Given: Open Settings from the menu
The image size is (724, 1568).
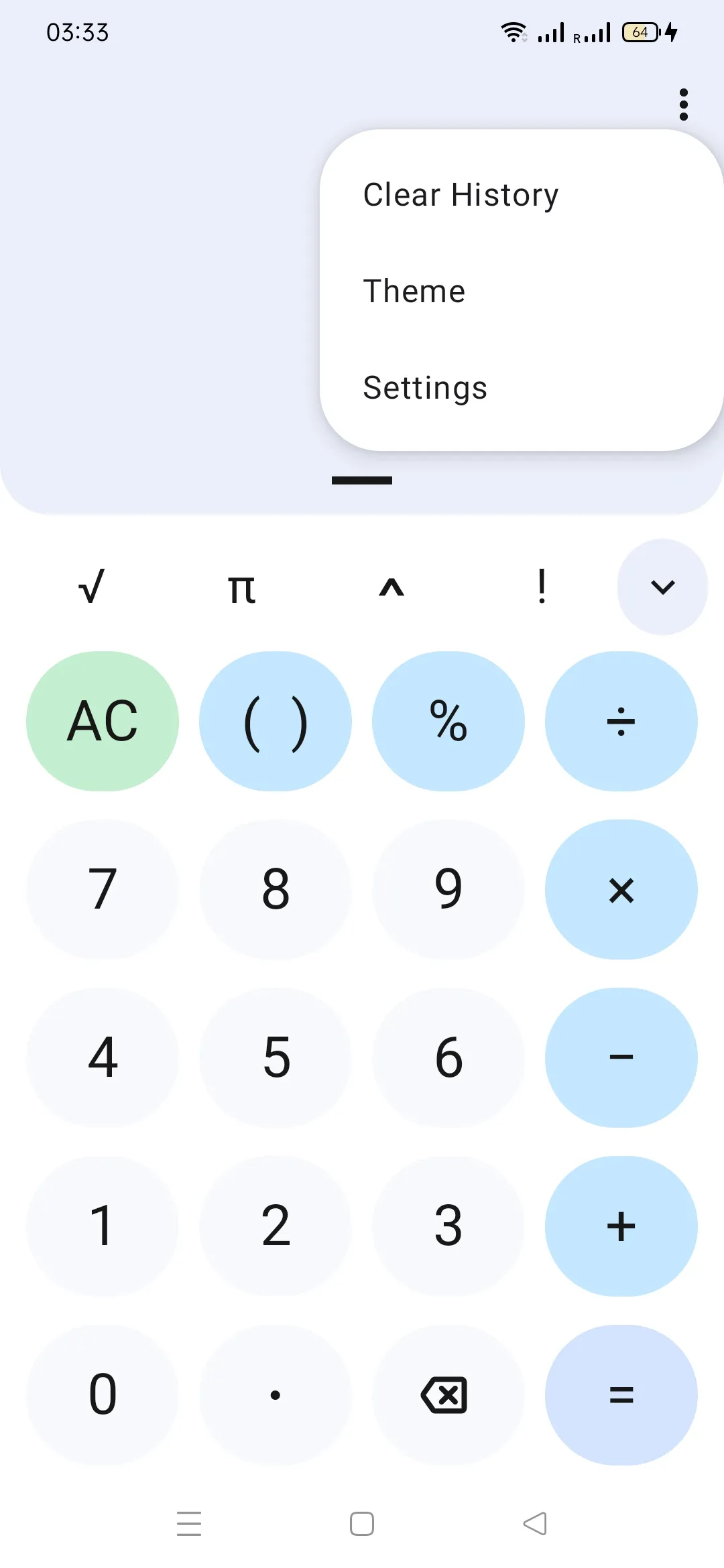Looking at the screenshot, I should point(425,387).
